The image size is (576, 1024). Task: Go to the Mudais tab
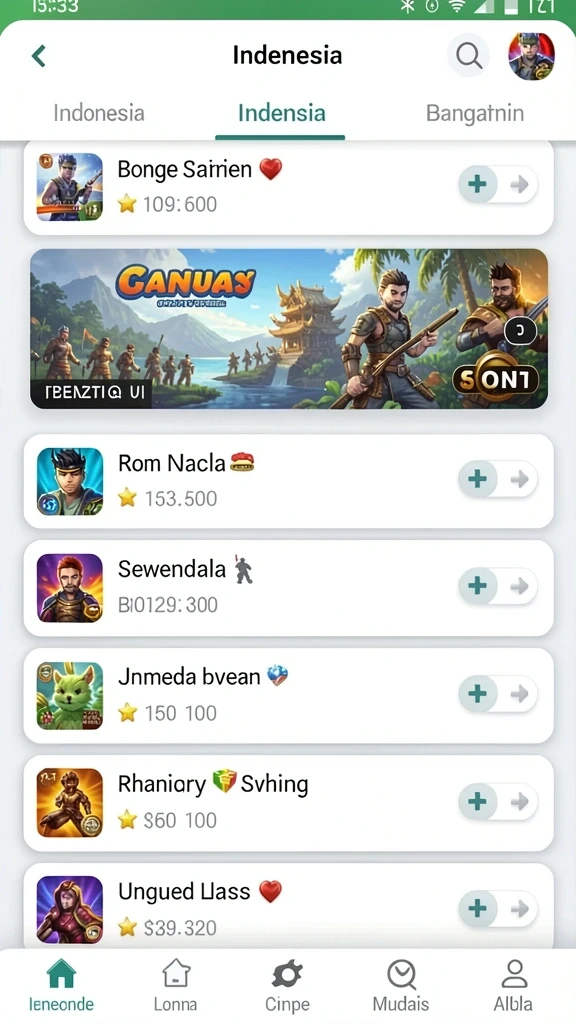(401, 985)
